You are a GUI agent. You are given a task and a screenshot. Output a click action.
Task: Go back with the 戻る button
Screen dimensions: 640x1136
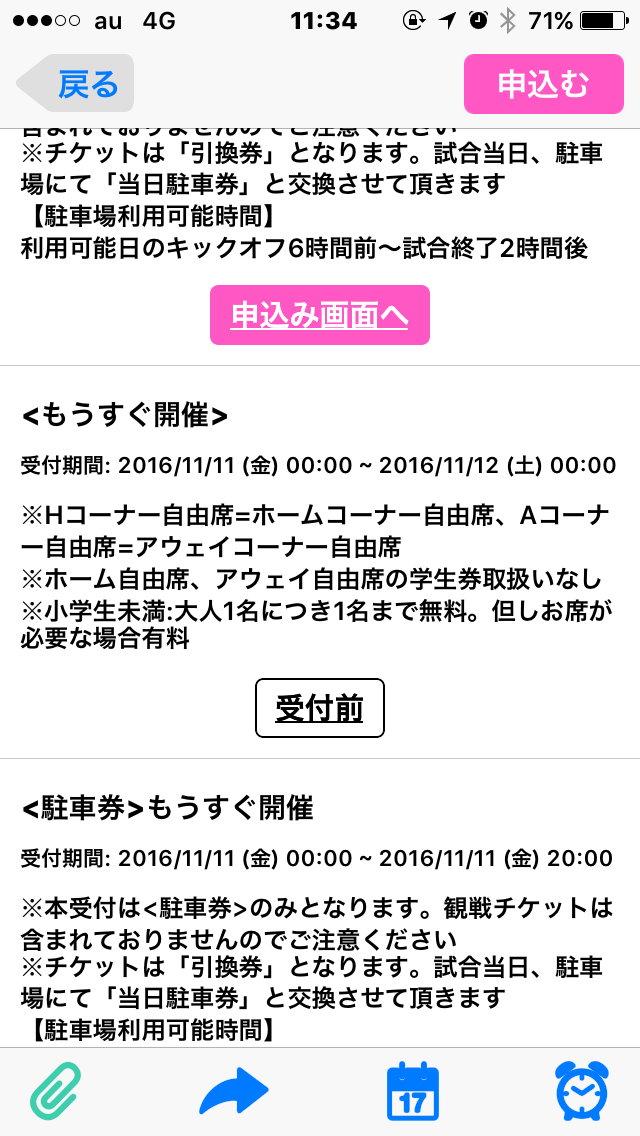76,84
